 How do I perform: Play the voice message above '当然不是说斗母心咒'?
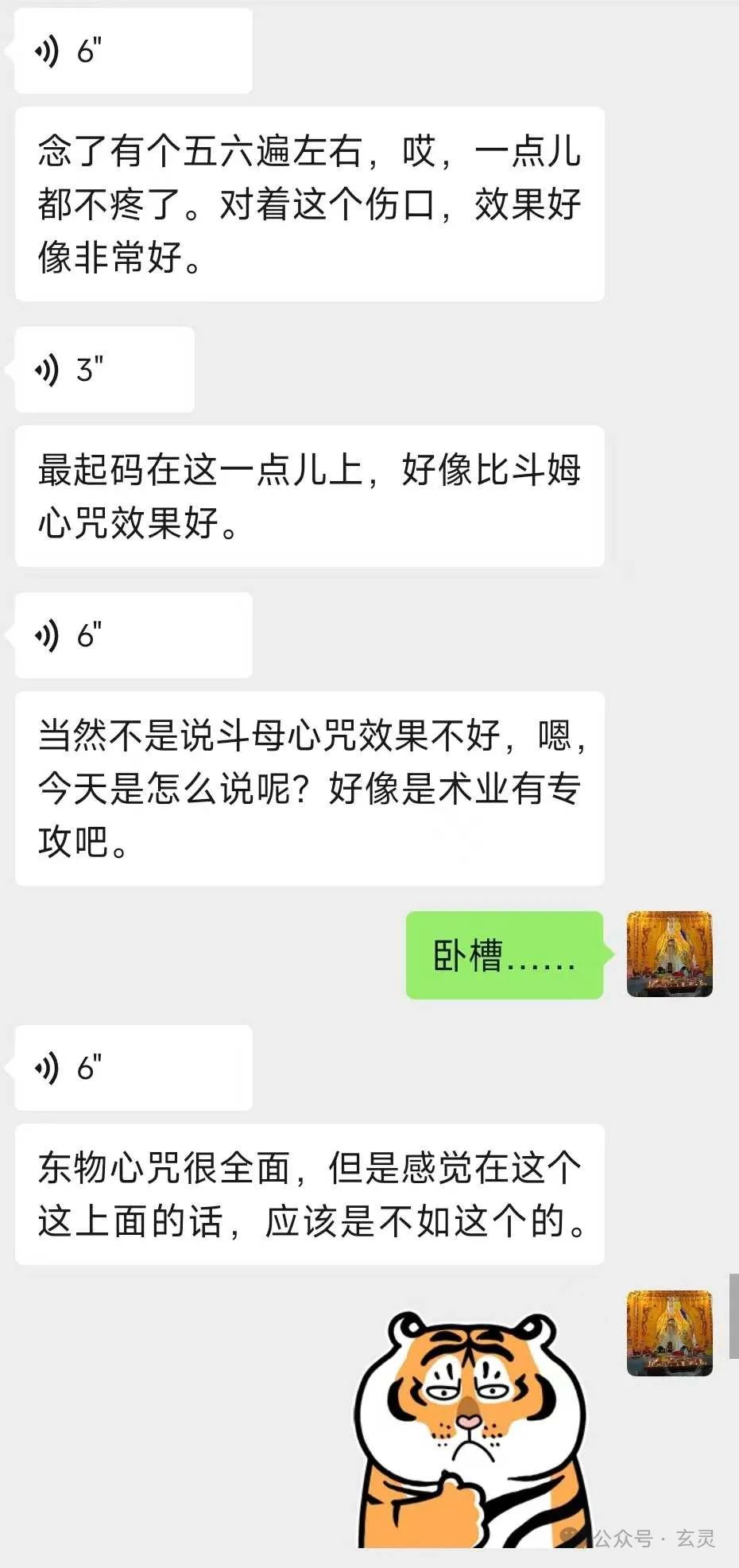click(x=133, y=635)
